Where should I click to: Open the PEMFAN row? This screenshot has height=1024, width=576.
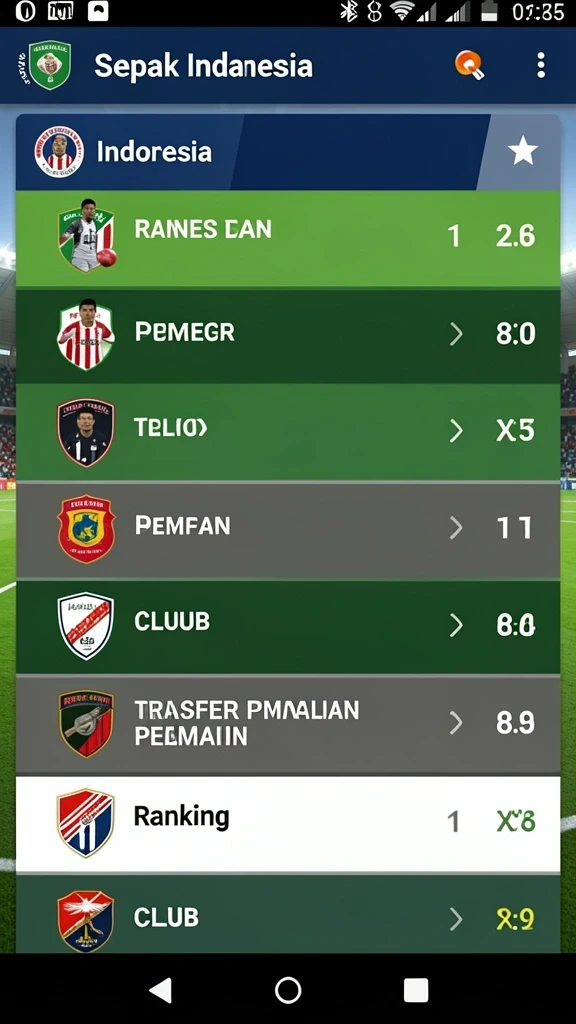coord(288,530)
